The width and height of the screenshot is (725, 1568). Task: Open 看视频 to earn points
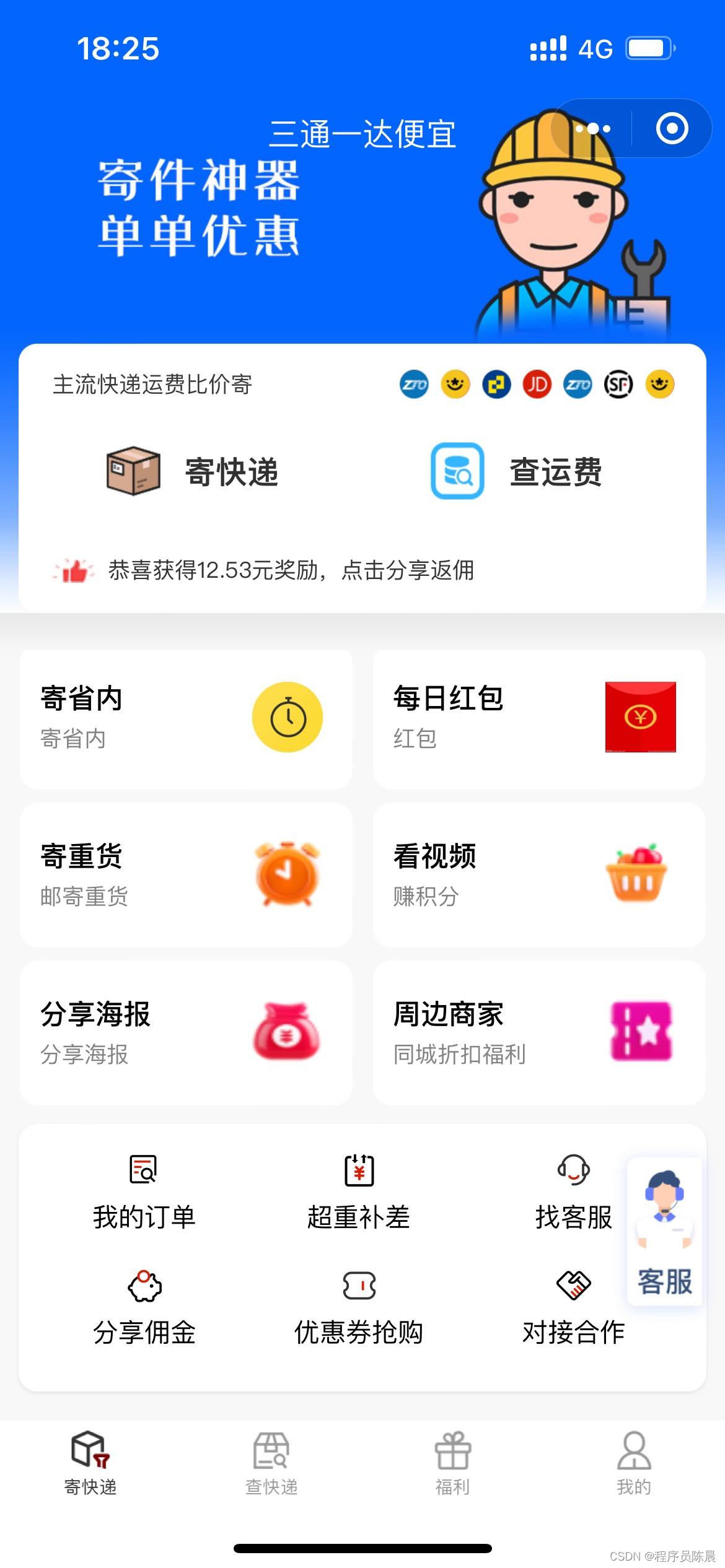pyautogui.click(x=539, y=874)
